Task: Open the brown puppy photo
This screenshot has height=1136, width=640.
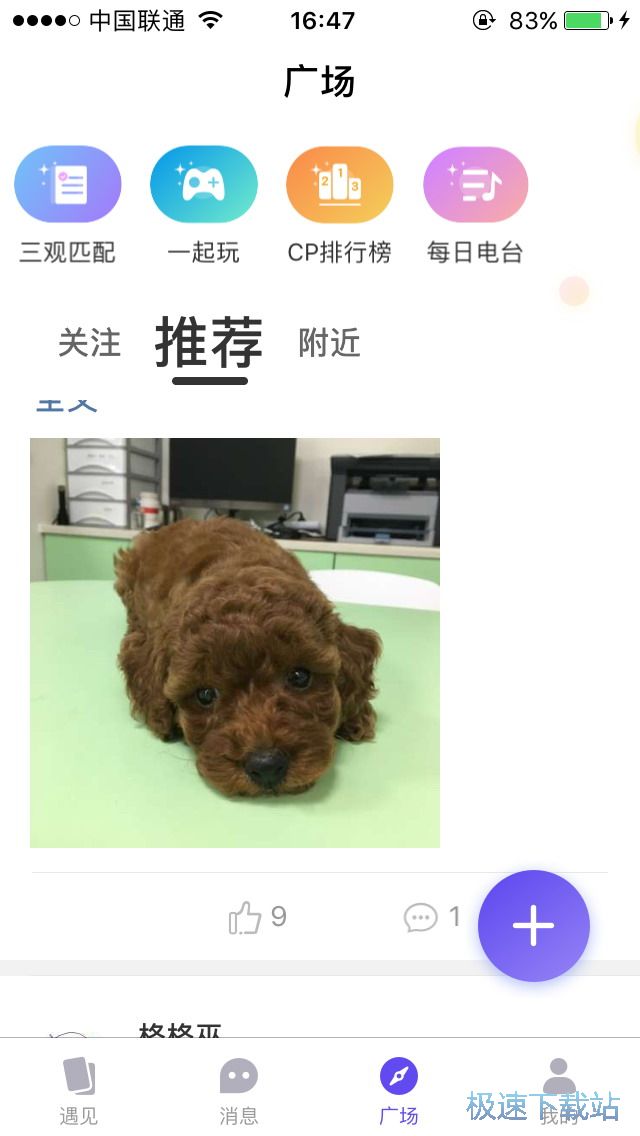Action: (x=235, y=642)
